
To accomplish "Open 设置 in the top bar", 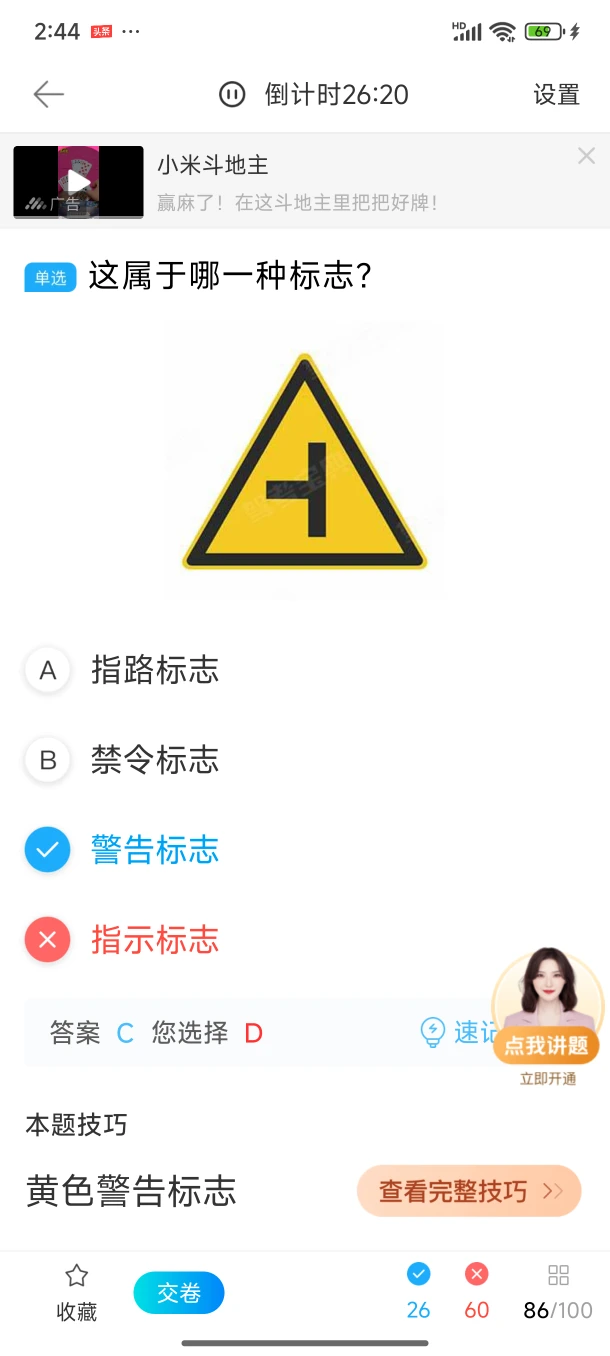I will click(556, 95).
